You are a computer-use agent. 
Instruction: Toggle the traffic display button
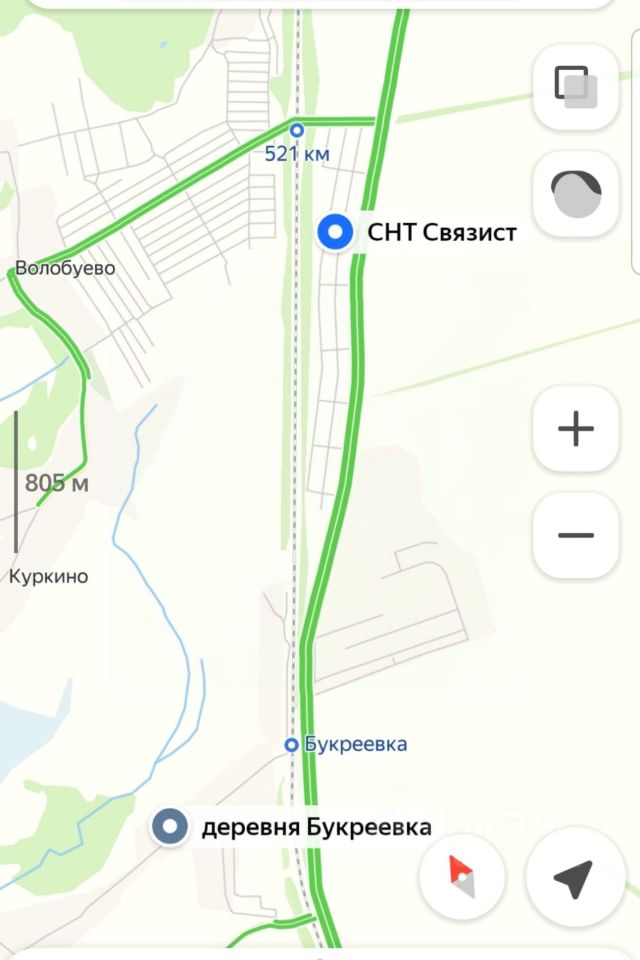click(575, 194)
